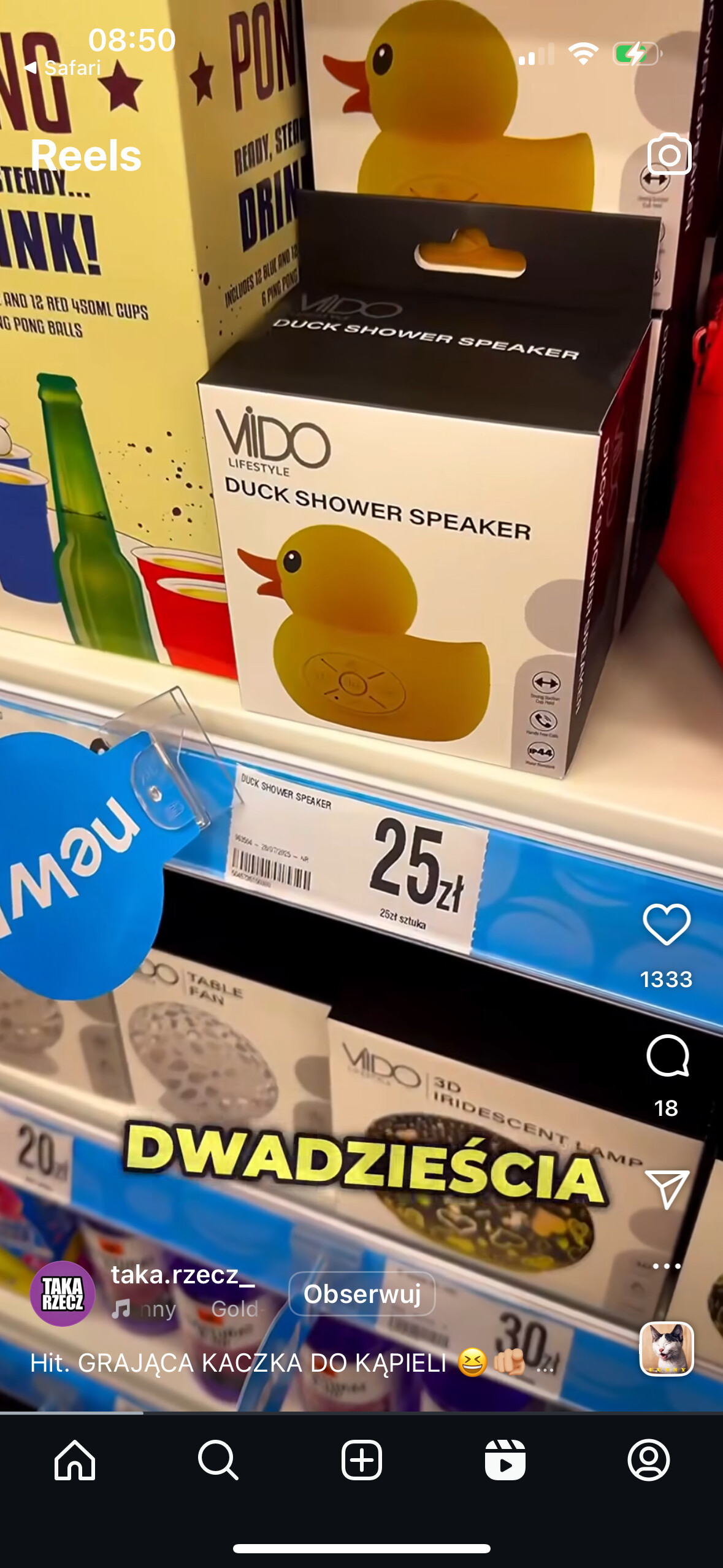Switch to the Profile tab
This screenshot has width=723, height=1568.
[648, 1460]
